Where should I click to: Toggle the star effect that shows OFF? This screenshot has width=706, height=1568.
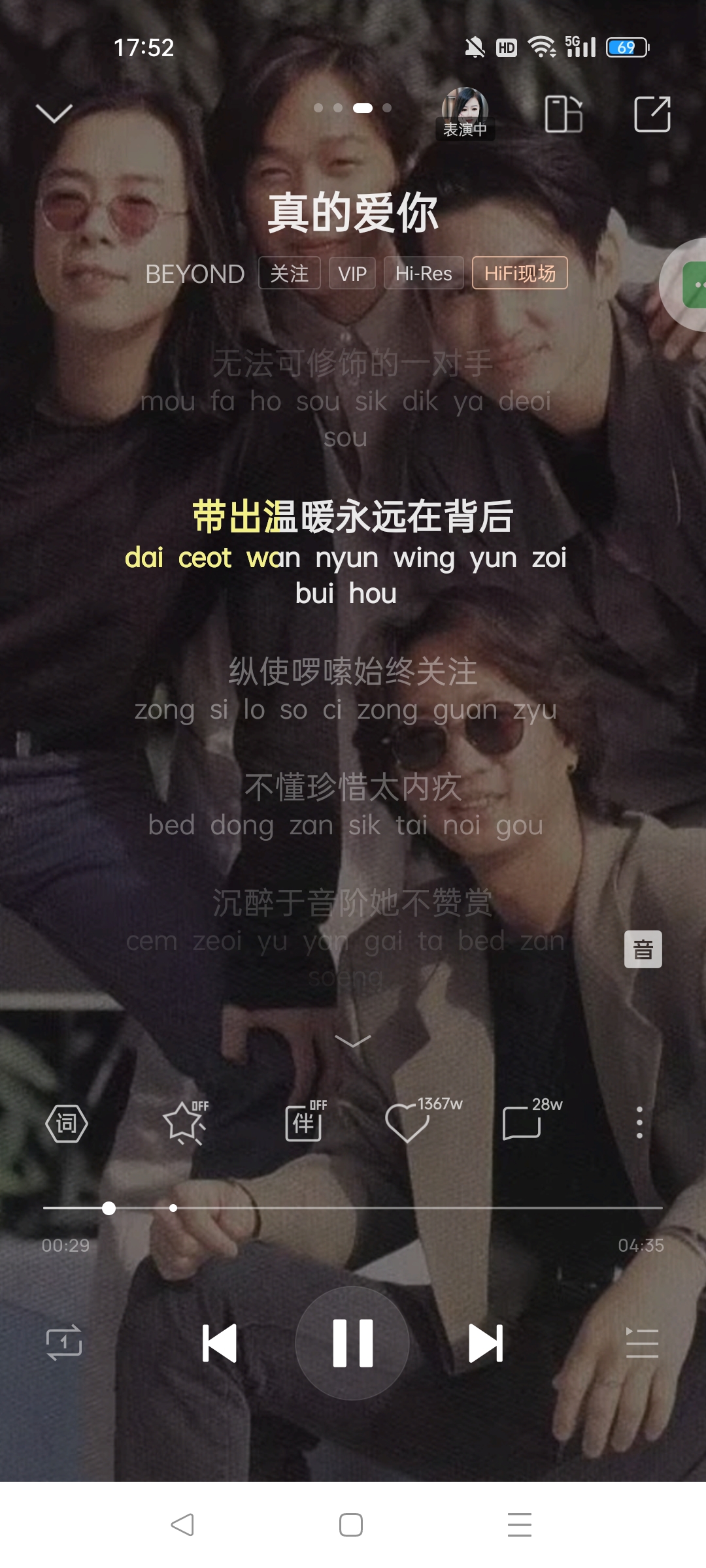(x=185, y=1122)
